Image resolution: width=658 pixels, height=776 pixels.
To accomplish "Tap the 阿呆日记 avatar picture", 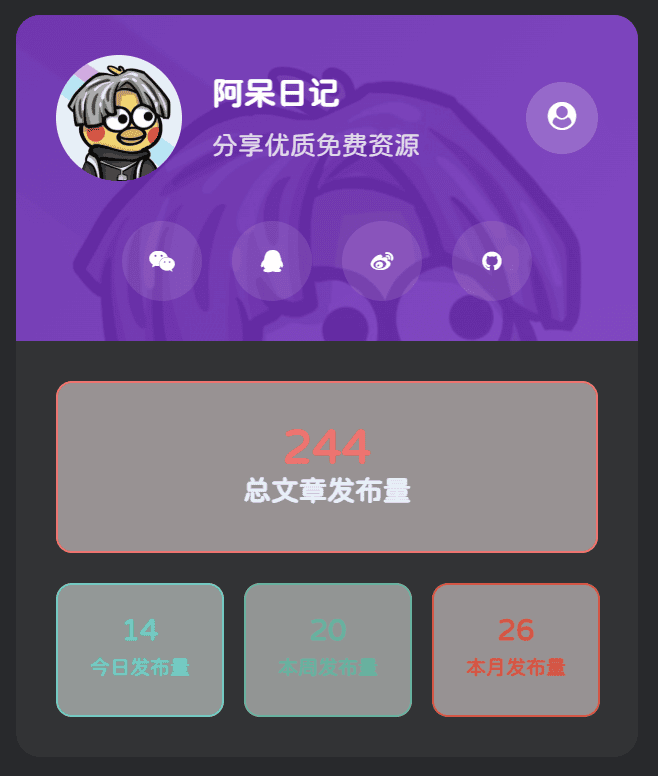I will pyautogui.click(x=119, y=118).
